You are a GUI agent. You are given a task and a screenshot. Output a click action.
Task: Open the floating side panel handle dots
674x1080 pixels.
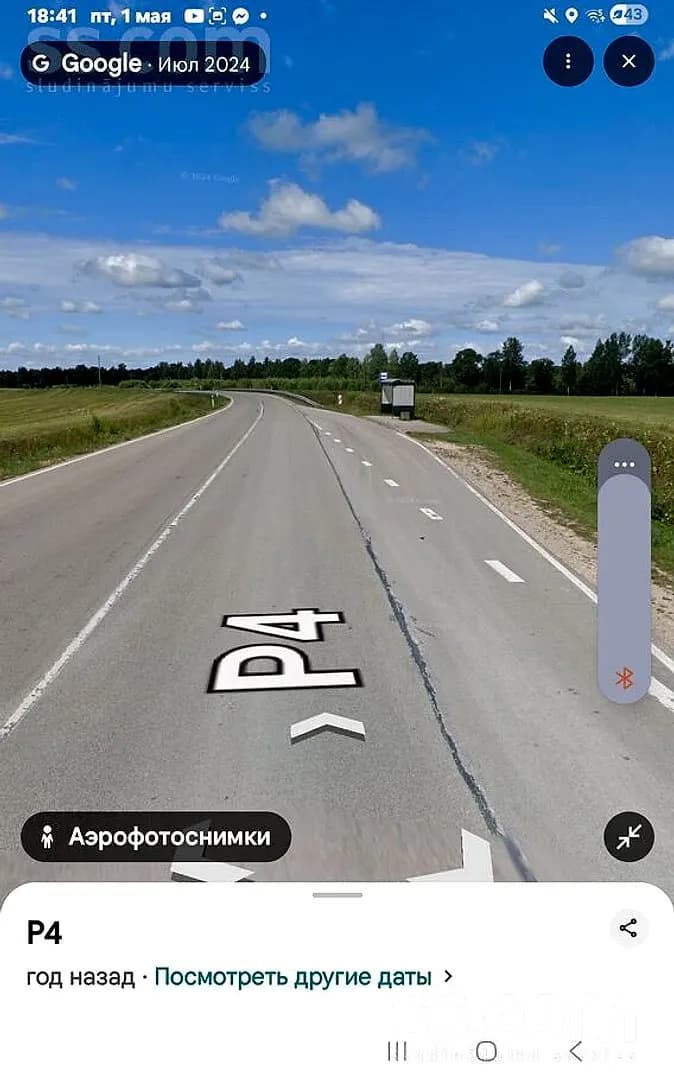[624, 464]
